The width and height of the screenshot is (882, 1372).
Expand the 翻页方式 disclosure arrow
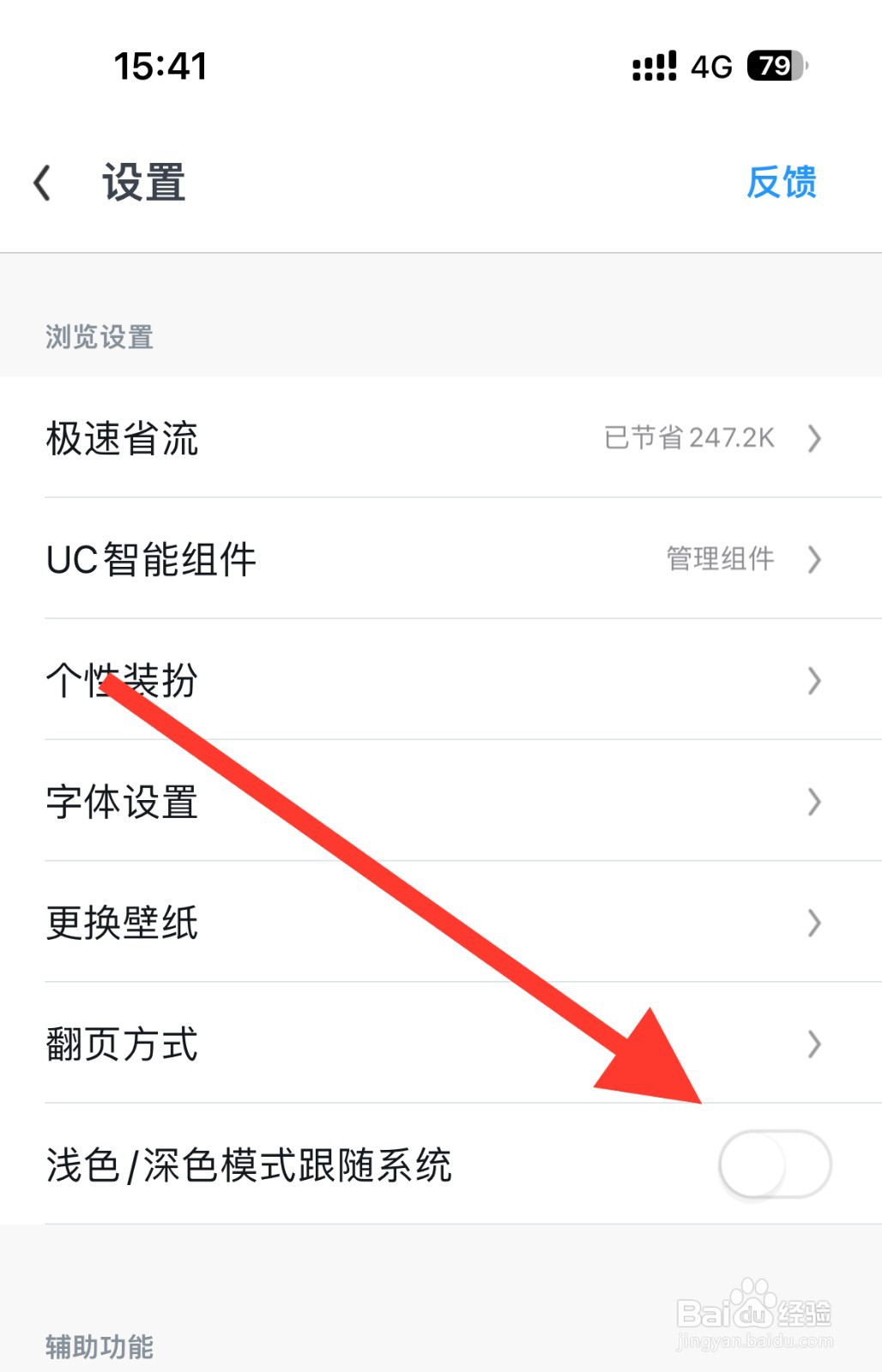(813, 1044)
